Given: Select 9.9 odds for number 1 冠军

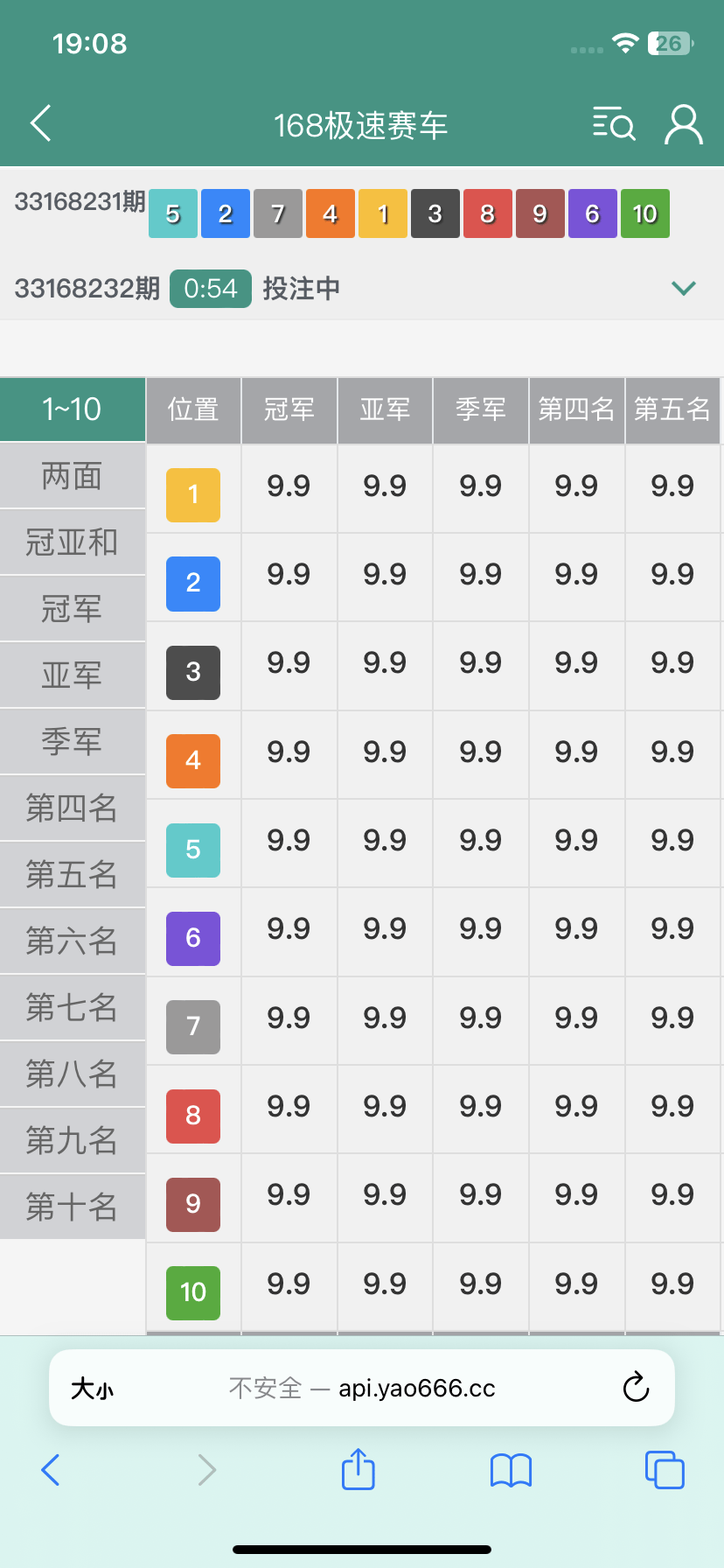Looking at the screenshot, I should (289, 486).
